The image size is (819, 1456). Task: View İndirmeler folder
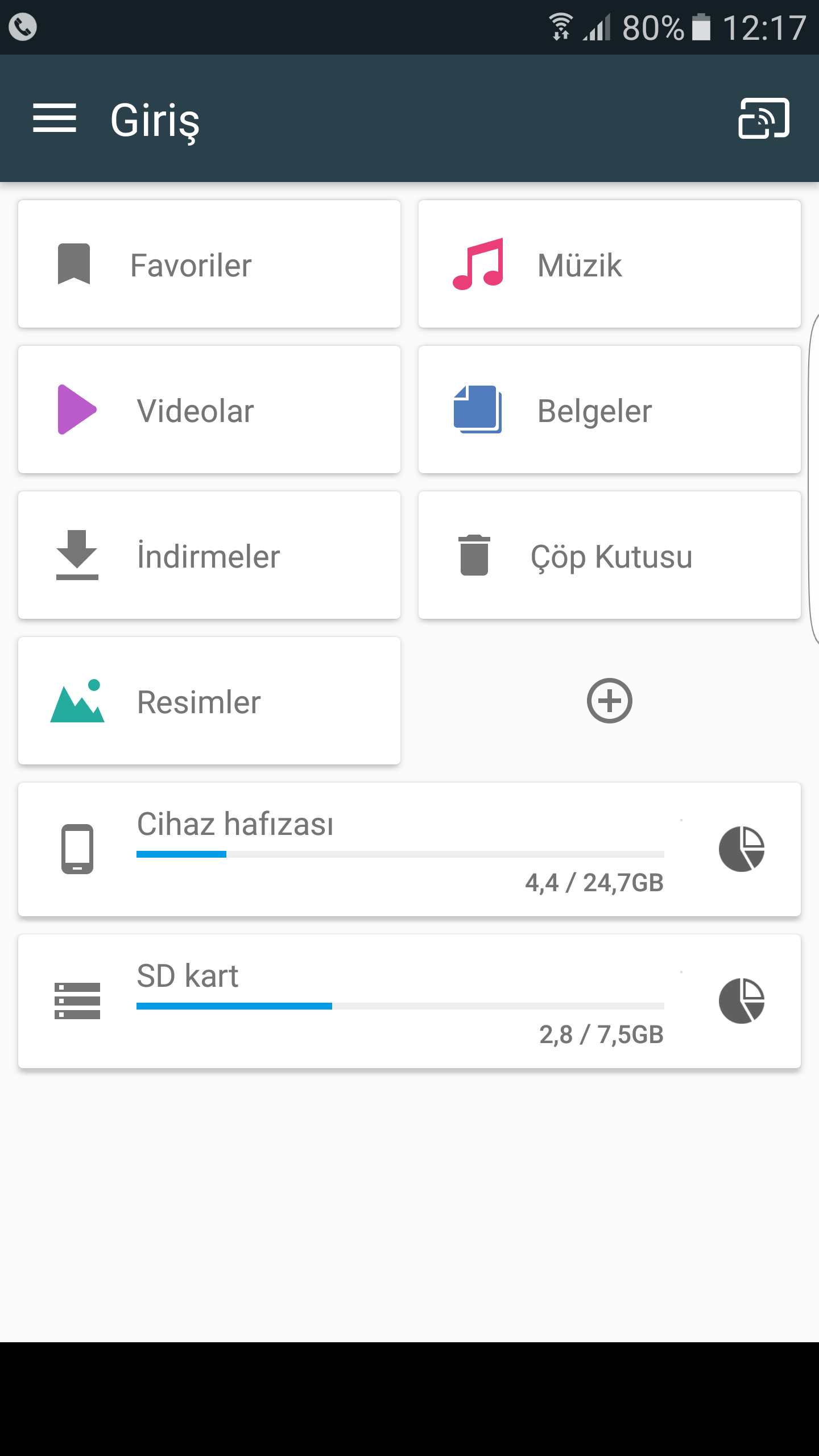point(209,556)
